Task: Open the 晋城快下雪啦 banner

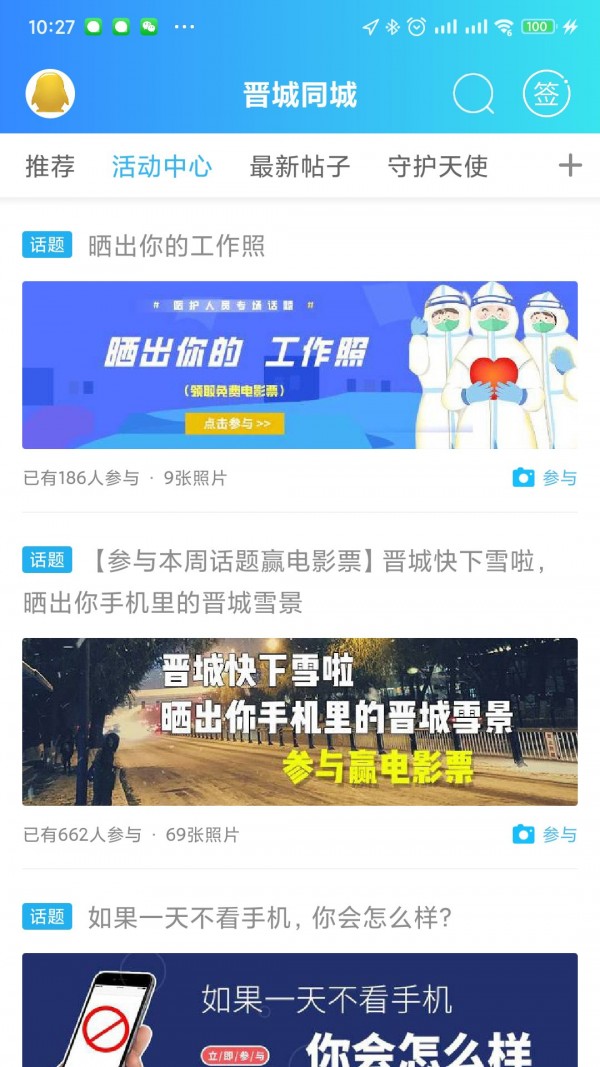Action: (300, 721)
